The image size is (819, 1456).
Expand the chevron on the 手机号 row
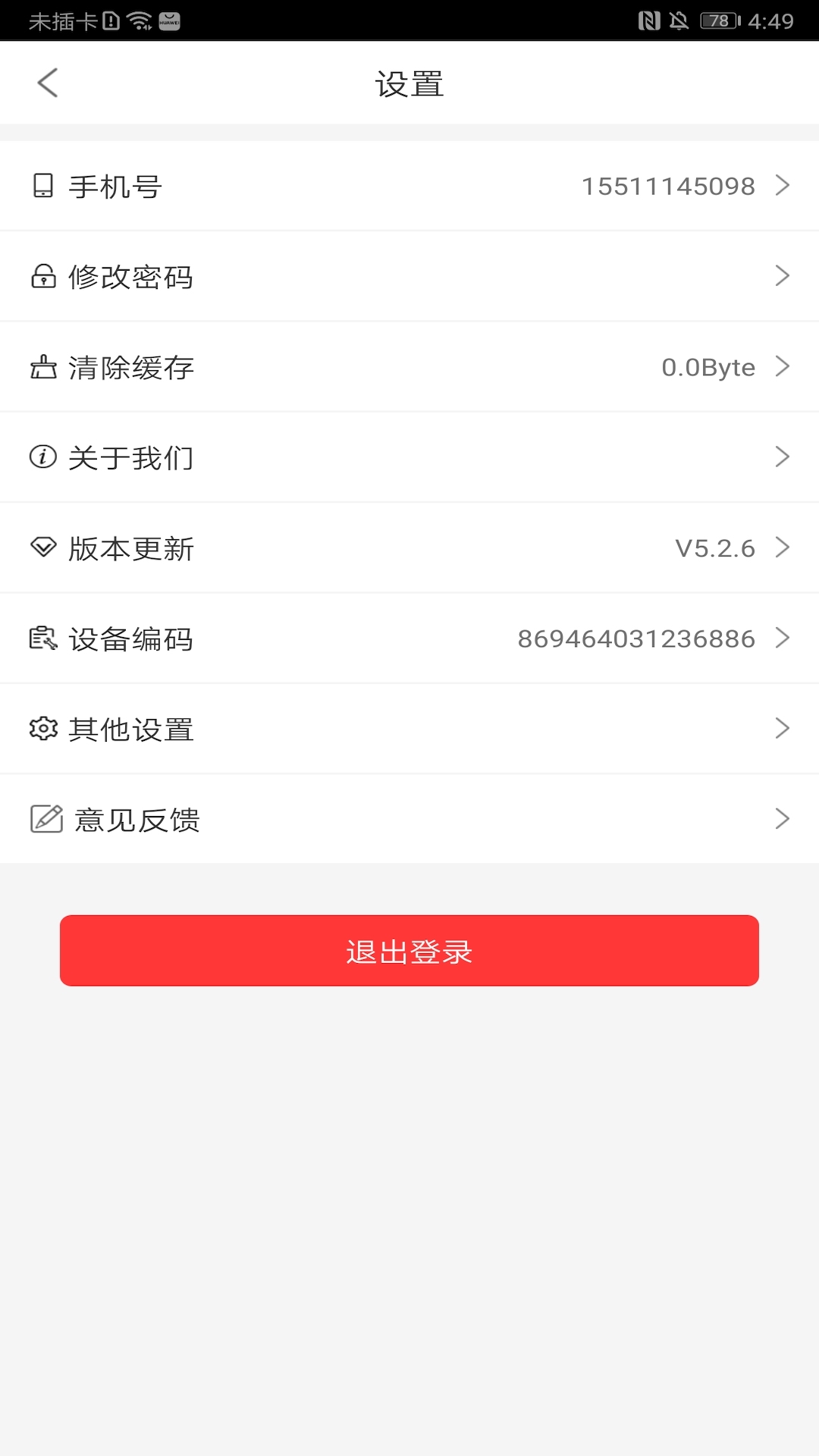pyautogui.click(x=783, y=184)
